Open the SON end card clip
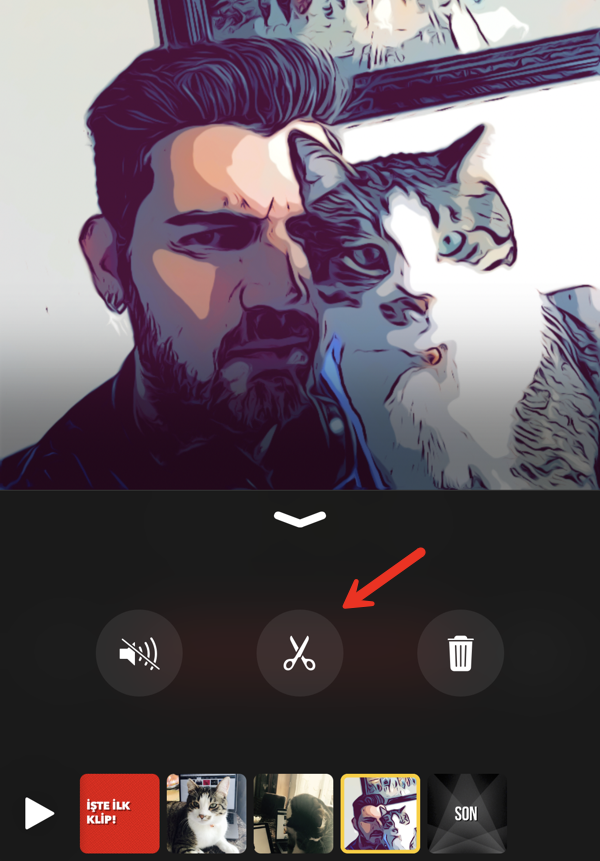The height and width of the screenshot is (861, 600). click(467, 813)
